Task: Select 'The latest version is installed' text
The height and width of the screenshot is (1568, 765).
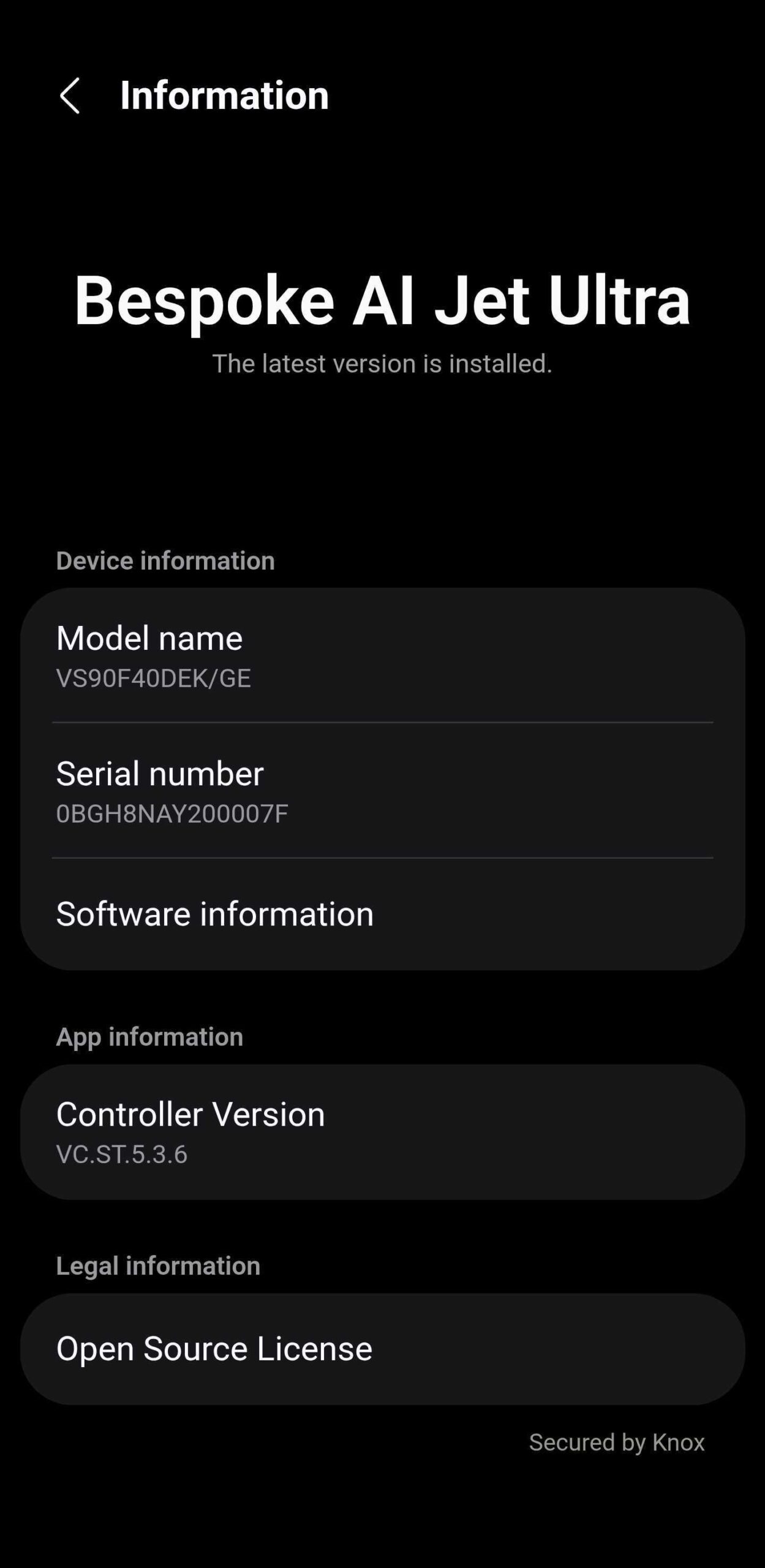Action: [382, 363]
